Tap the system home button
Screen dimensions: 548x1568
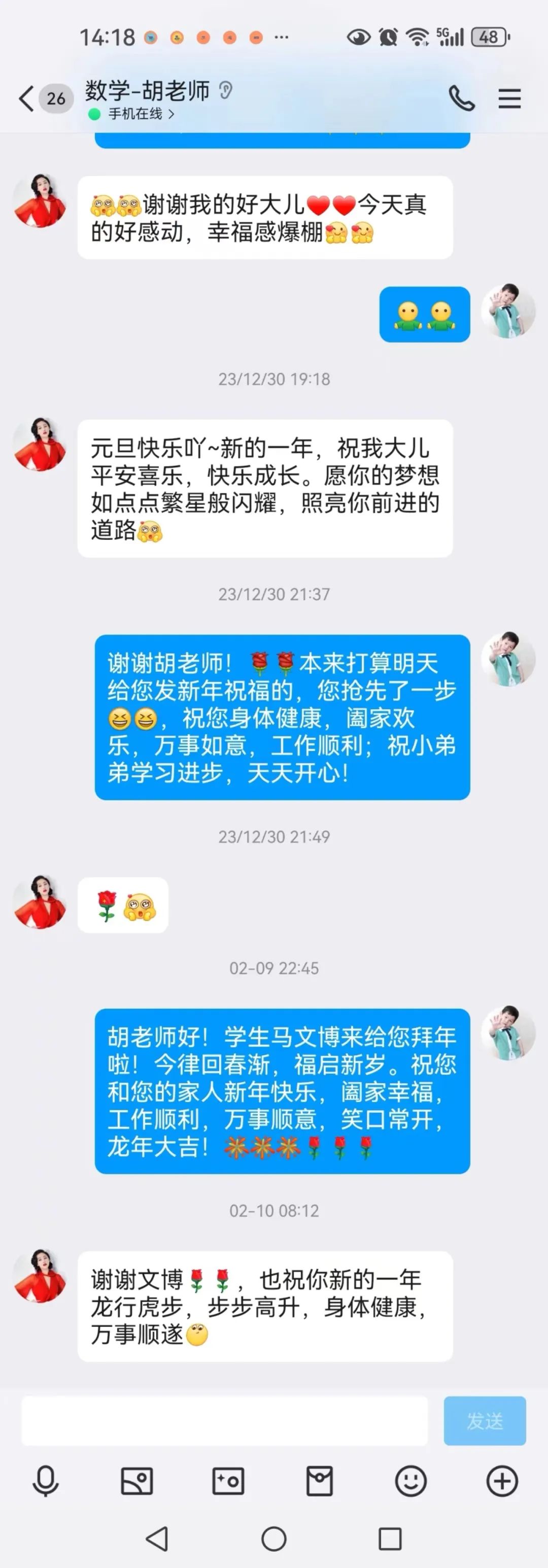(x=274, y=1539)
